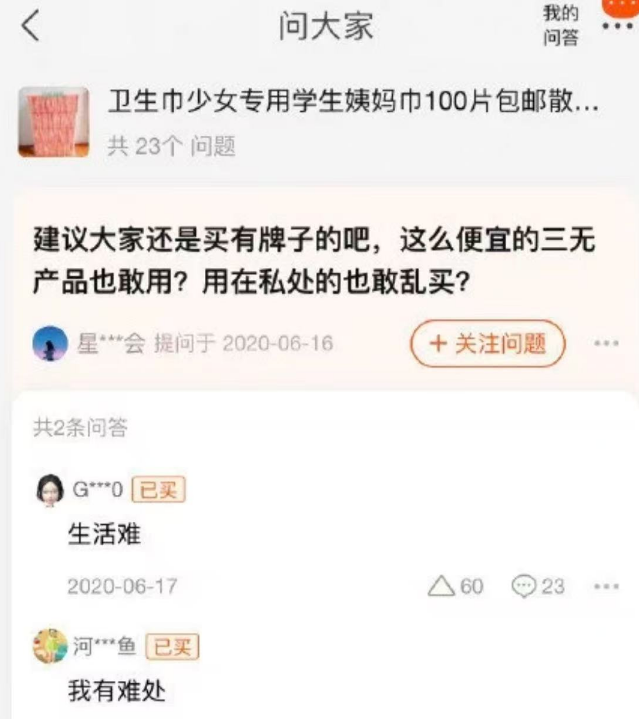Open overflow dots beside 关注问题

606,344
